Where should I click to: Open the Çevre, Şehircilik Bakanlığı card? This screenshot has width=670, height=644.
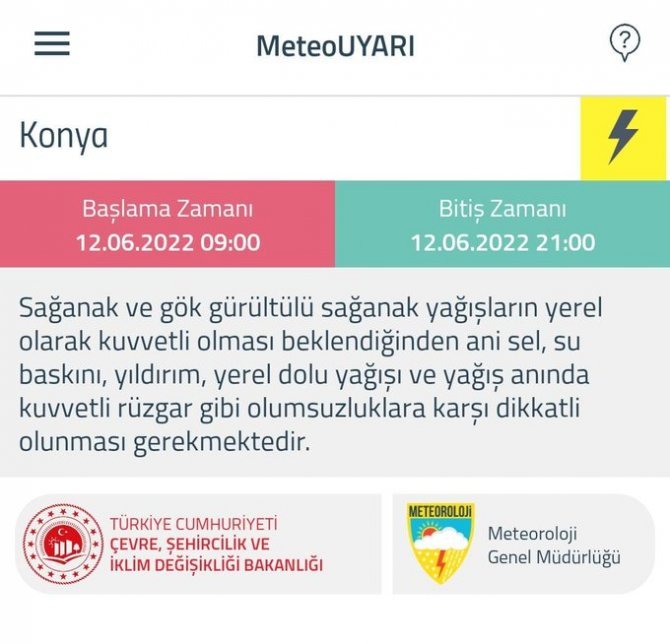click(x=198, y=545)
